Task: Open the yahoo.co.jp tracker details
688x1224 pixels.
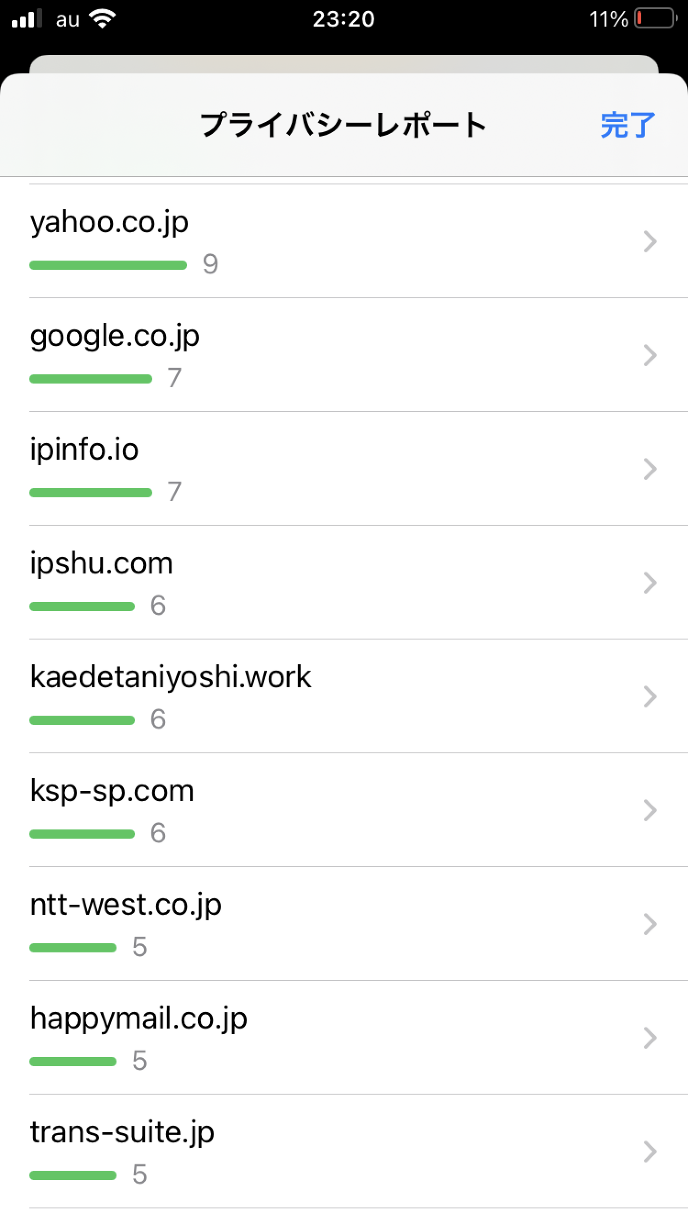Action: click(344, 241)
